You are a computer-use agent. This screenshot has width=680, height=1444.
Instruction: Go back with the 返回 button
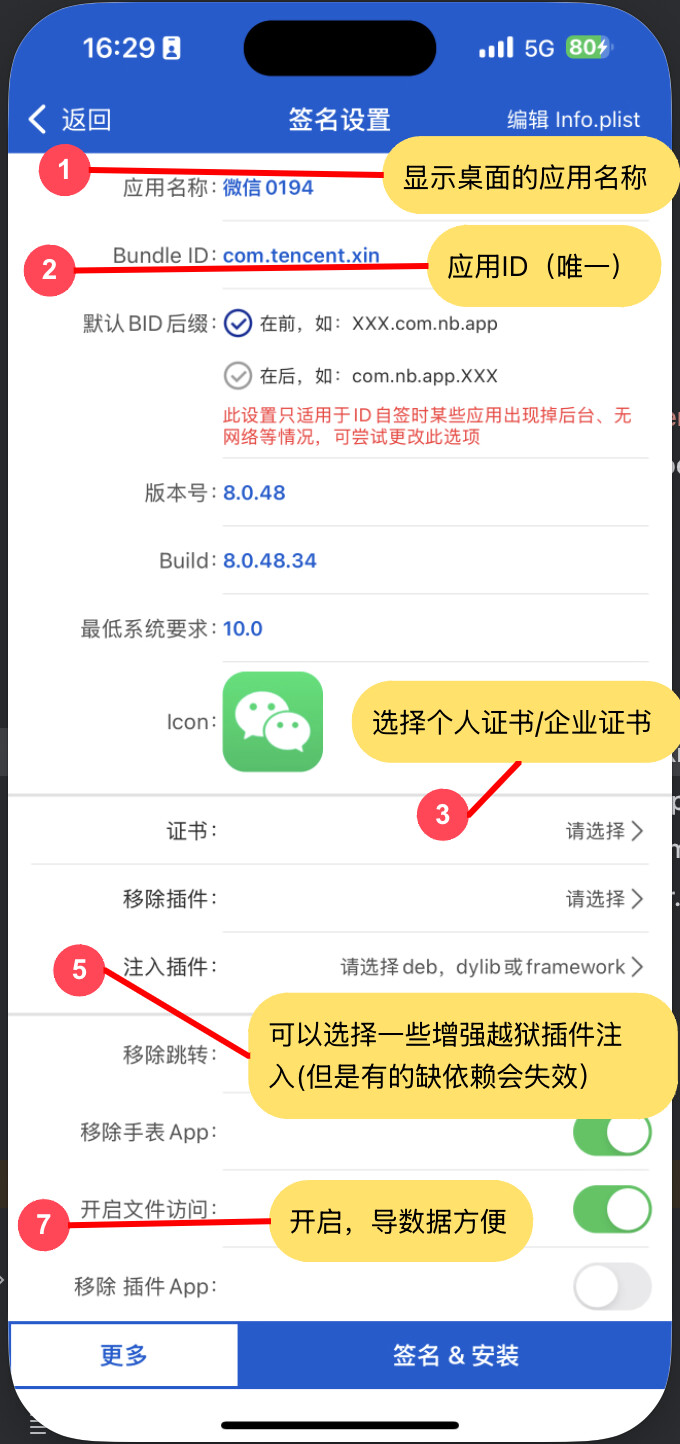point(69,120)
